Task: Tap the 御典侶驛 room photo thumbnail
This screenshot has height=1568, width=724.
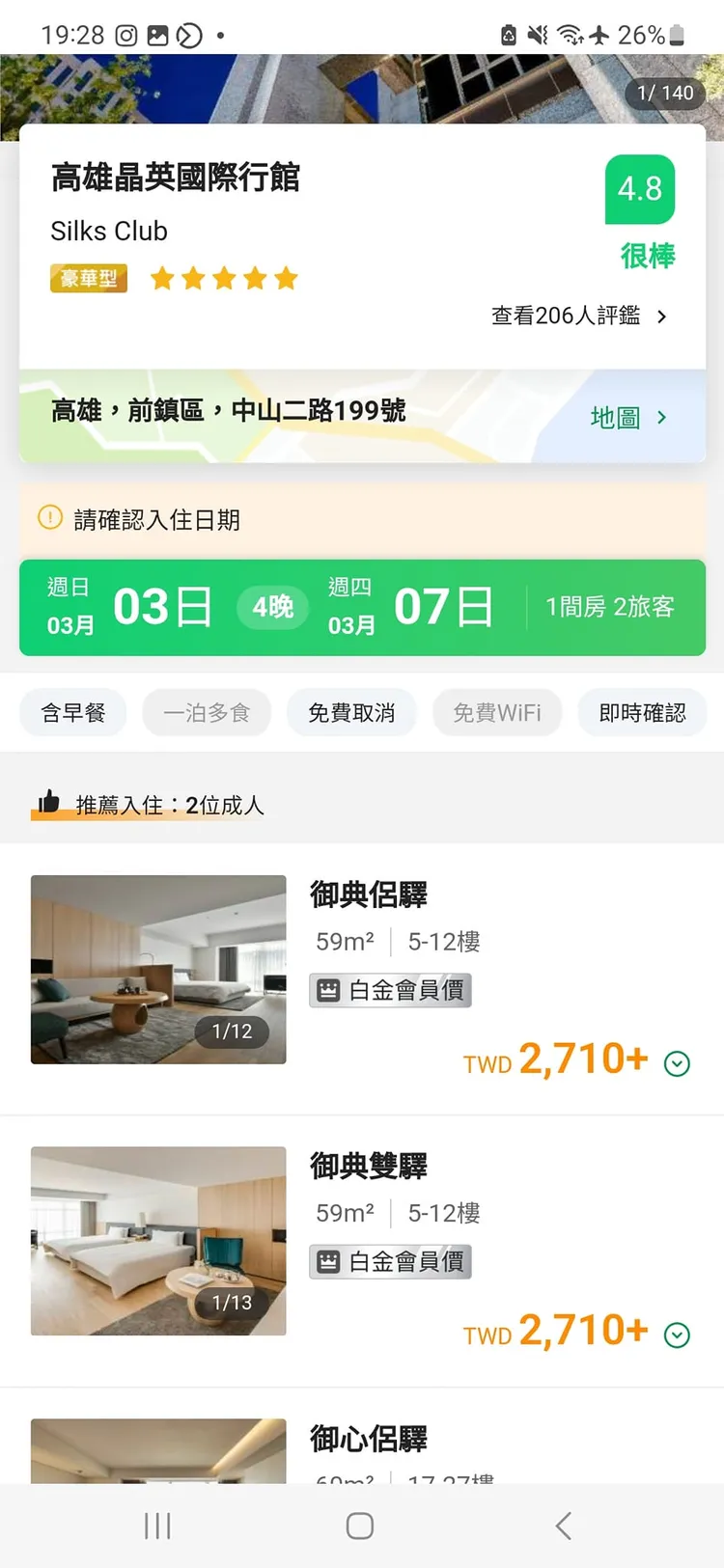Action: click(x=157, y=969)
